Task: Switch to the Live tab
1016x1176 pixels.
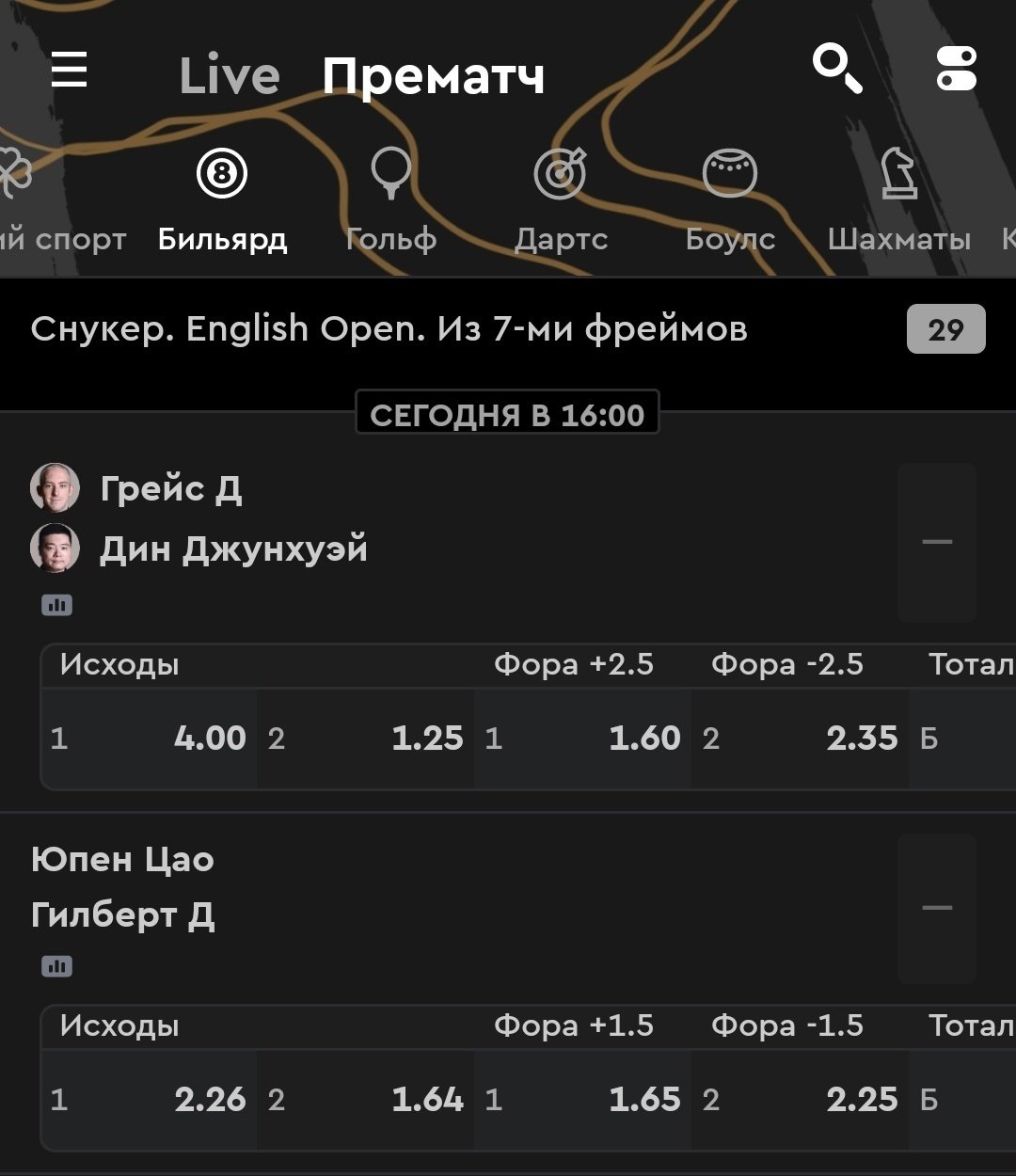Action: pos(230,76)
